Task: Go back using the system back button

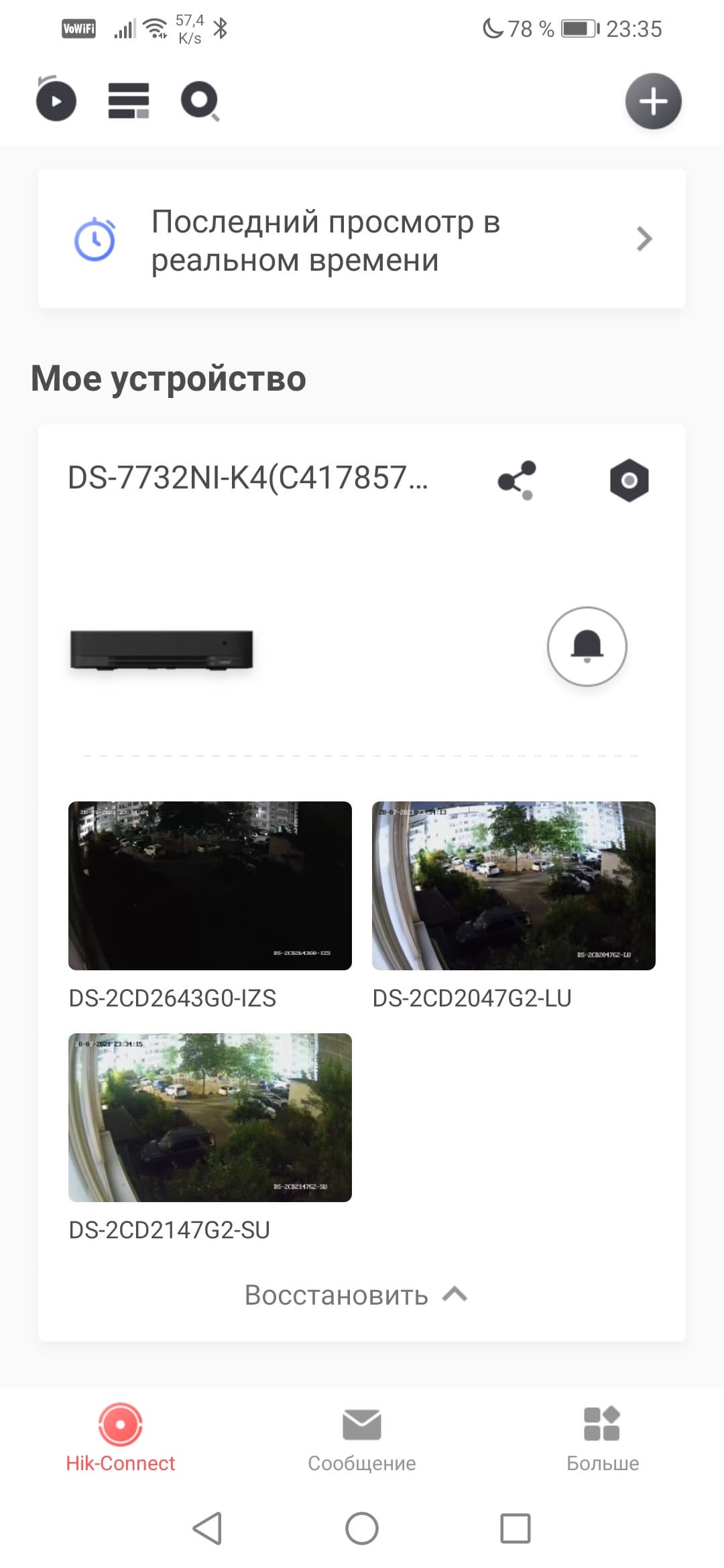Action: click(207, 1528)
